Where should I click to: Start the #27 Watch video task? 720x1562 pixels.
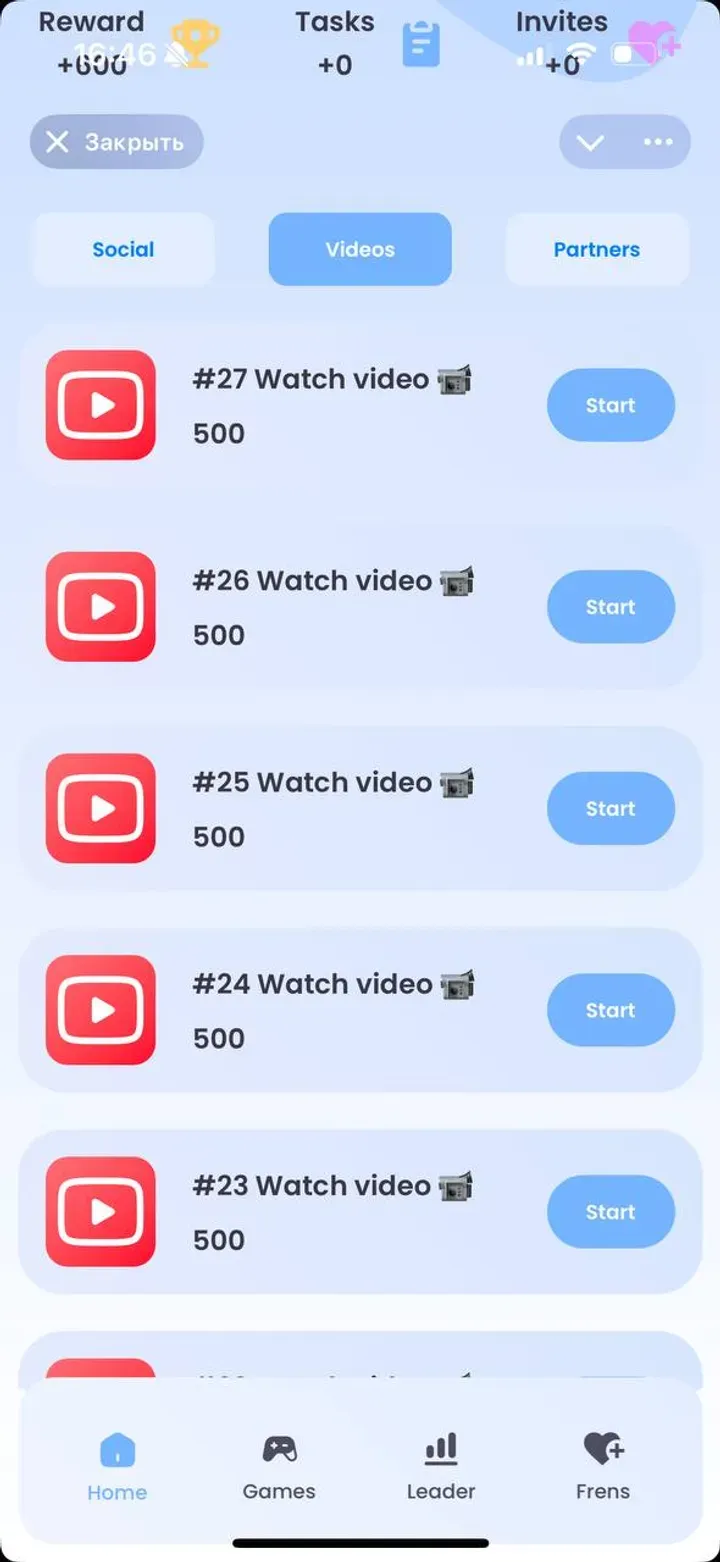[x=610, y=405]
